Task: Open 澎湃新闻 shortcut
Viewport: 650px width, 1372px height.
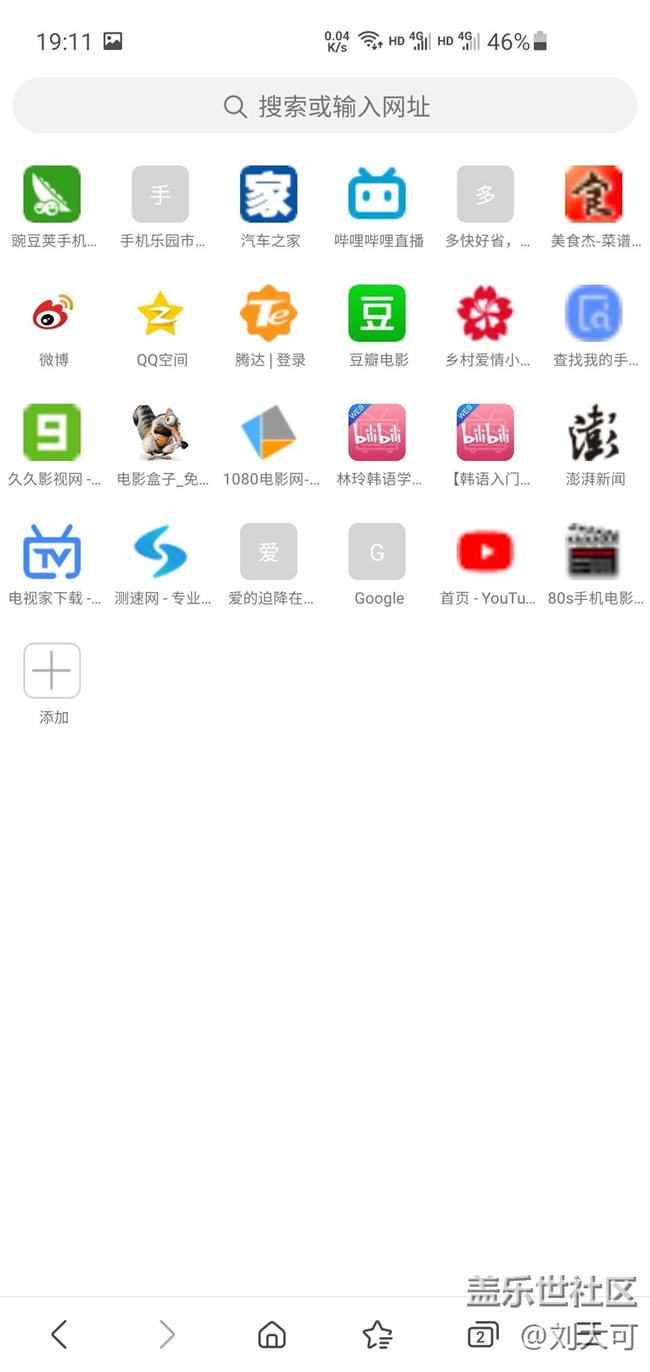Action: click(x=594, y=433)
